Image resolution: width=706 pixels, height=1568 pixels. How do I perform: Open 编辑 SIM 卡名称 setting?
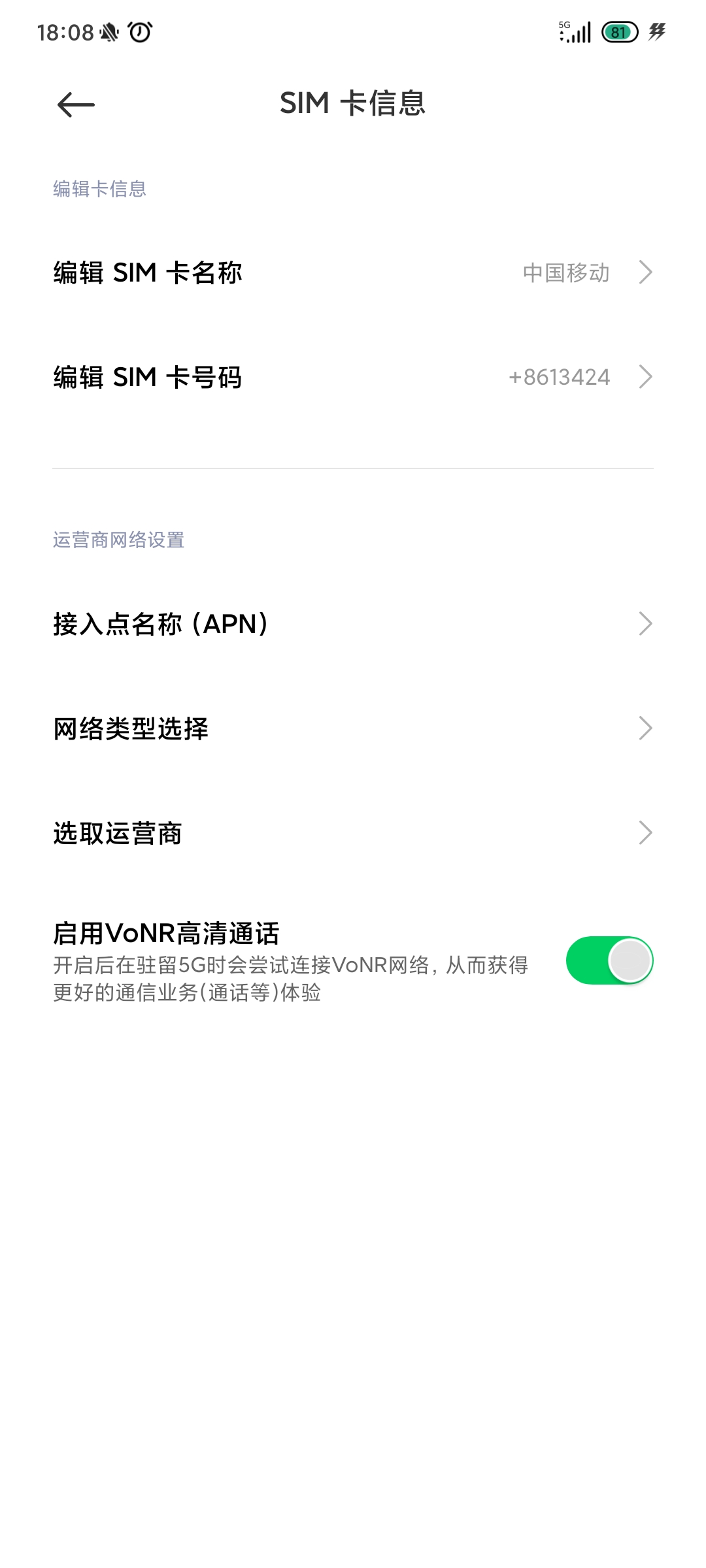[x=353, y=272]
